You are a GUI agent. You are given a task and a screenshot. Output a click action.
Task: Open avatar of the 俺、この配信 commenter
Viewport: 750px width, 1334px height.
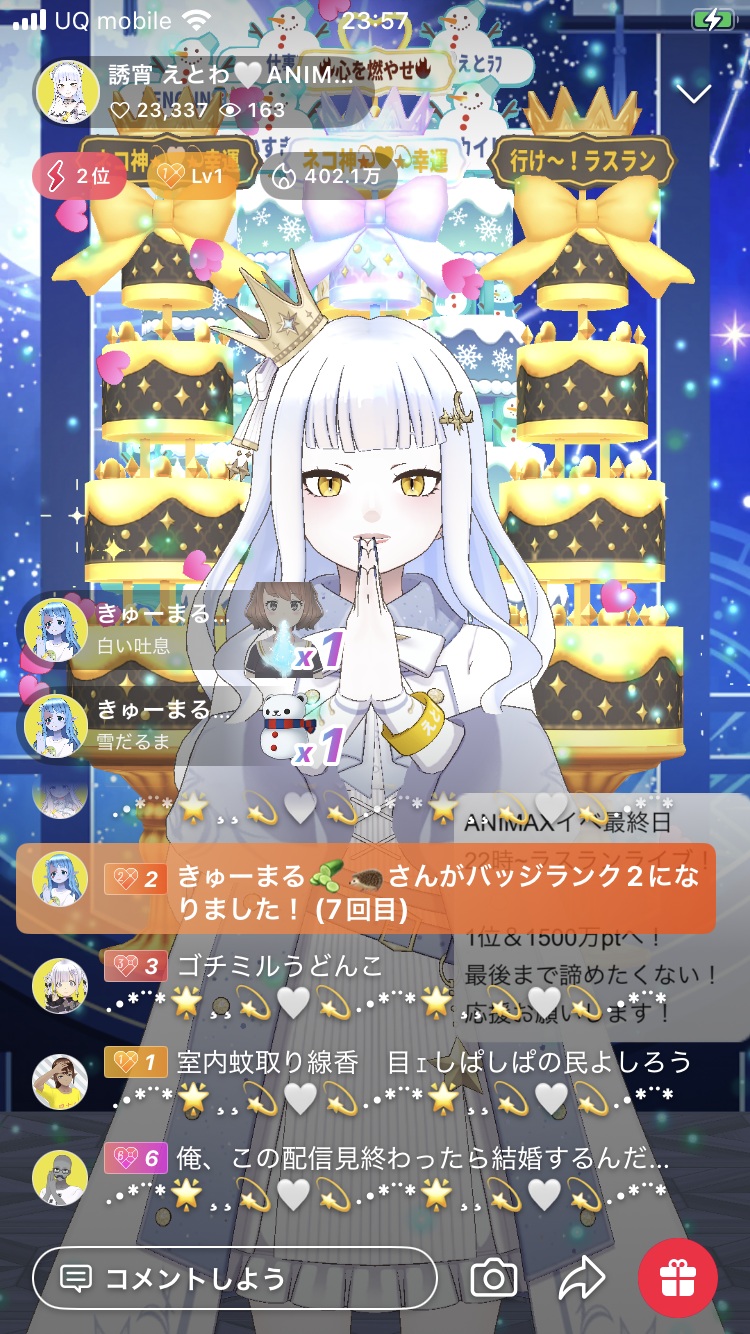point(60,1177)
